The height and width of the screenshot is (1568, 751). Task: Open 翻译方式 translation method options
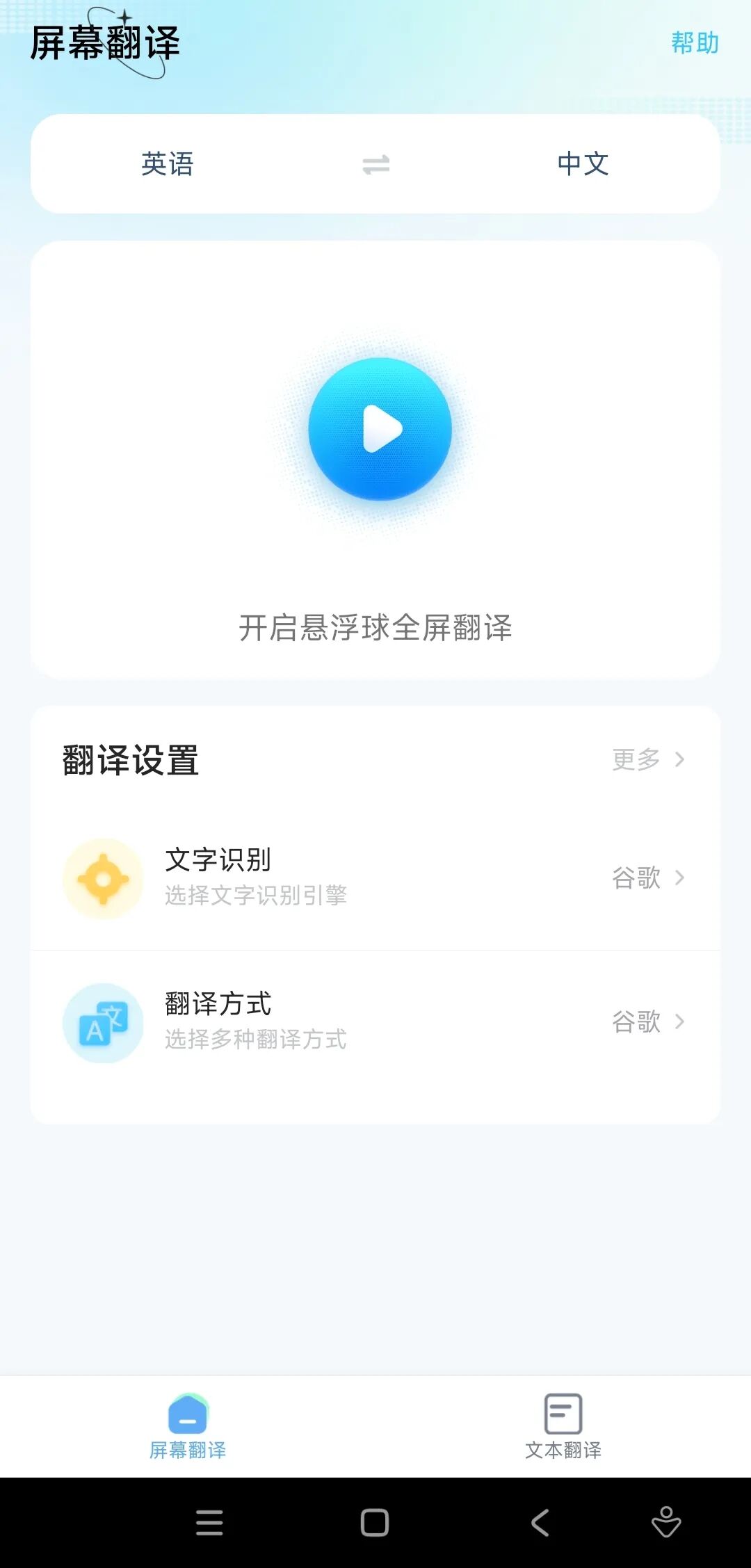pos(375,1021)
